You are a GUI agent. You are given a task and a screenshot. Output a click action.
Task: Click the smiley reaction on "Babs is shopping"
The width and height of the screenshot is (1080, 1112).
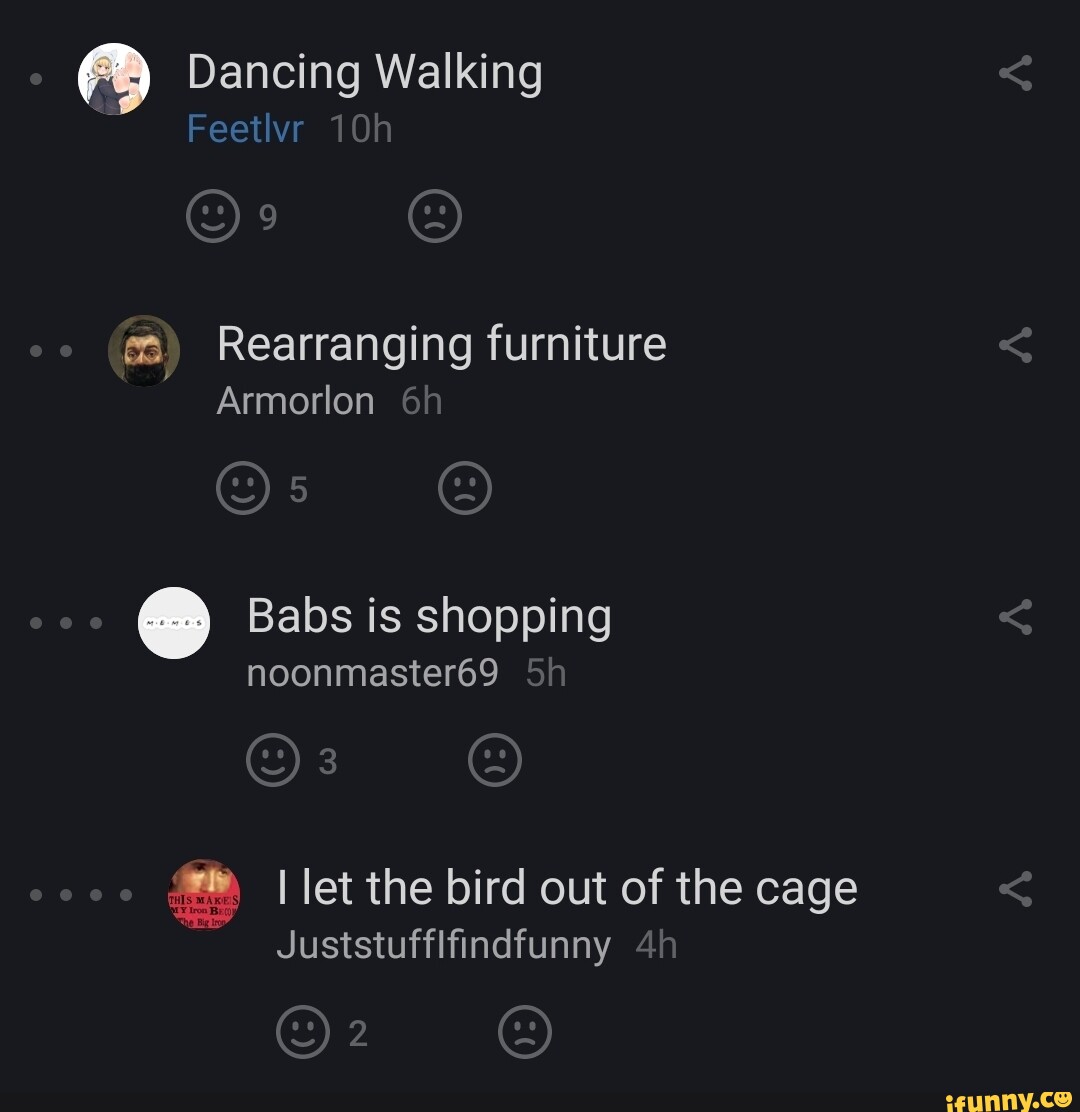[x=272, y=759]
